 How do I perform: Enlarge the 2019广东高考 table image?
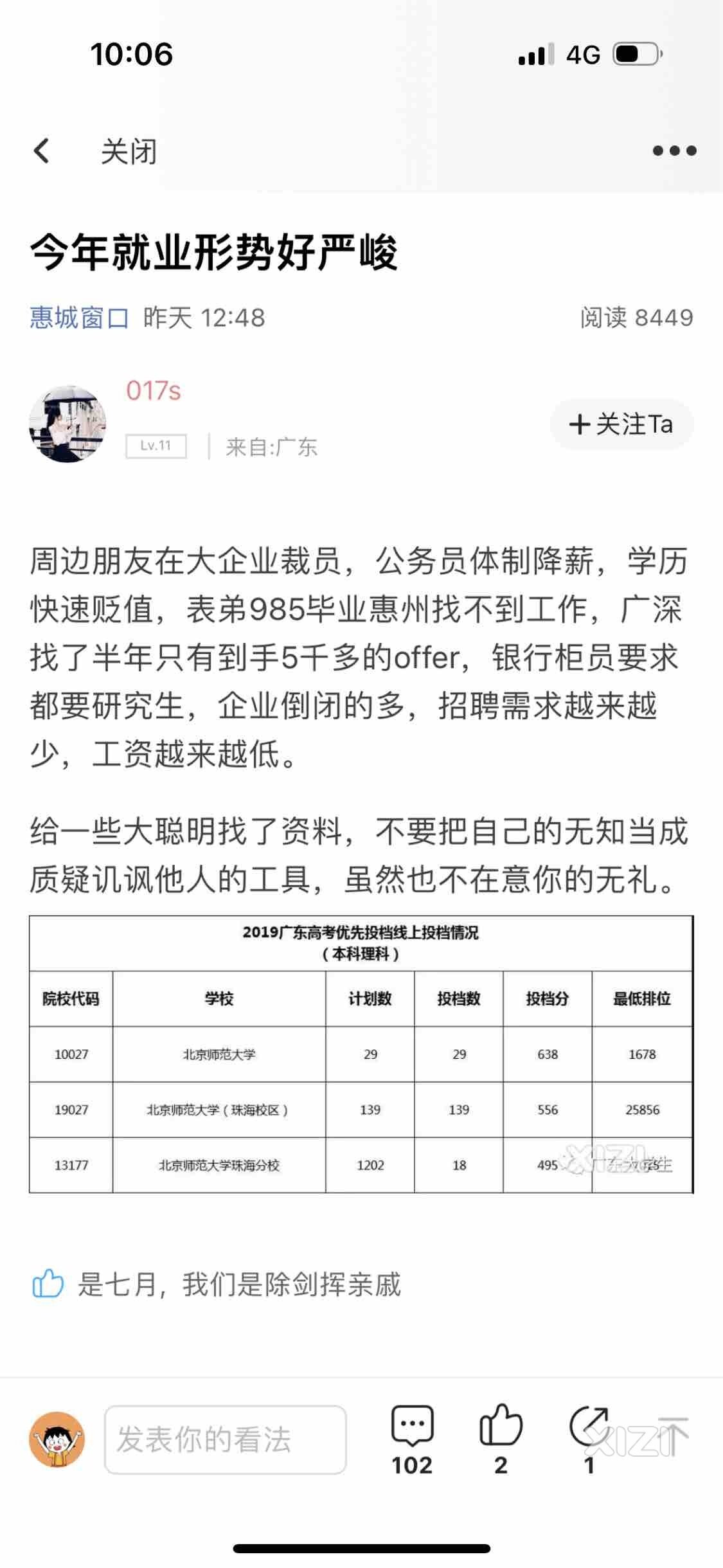(x=361, y=1054)
